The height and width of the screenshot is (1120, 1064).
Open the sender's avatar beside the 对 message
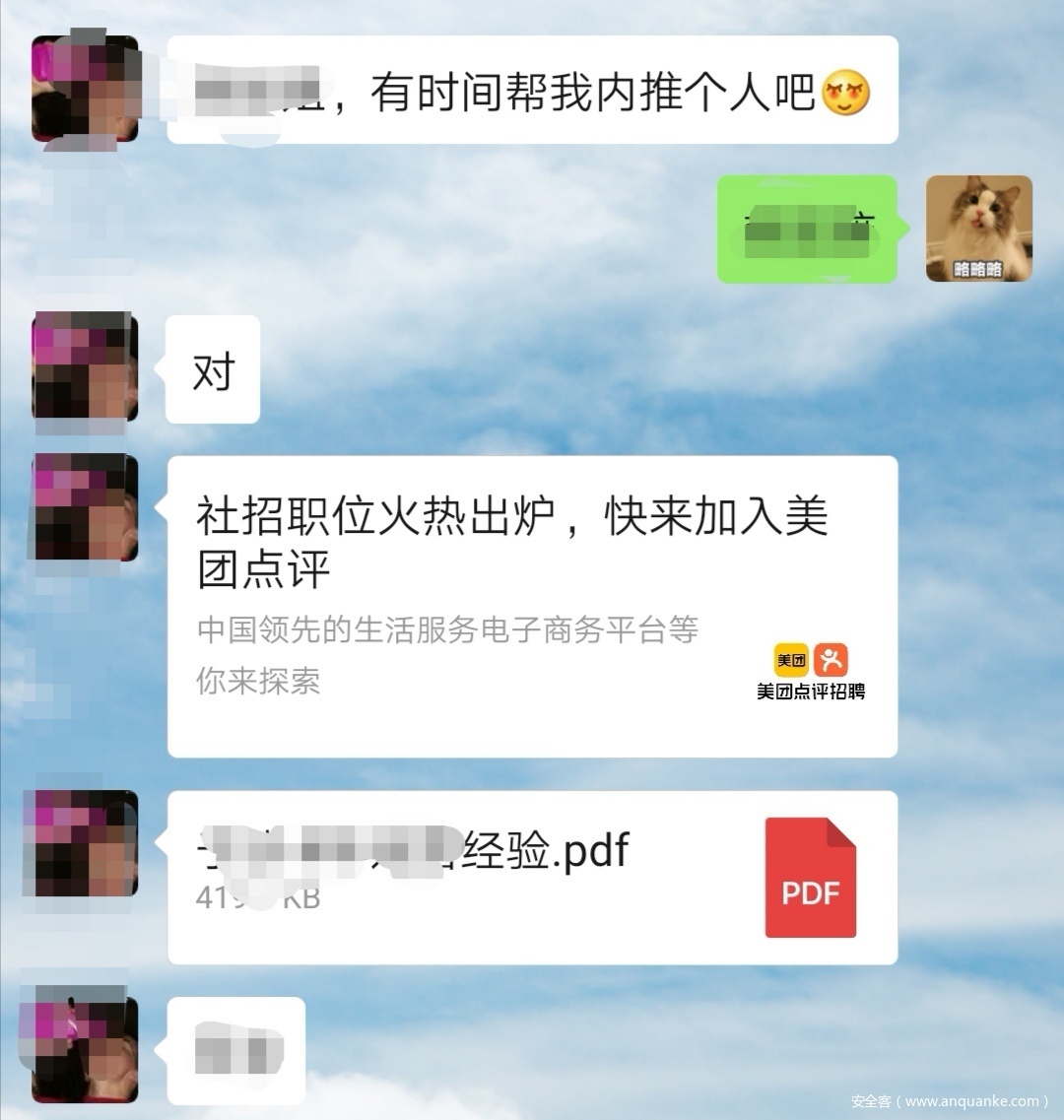click(84, 367)
